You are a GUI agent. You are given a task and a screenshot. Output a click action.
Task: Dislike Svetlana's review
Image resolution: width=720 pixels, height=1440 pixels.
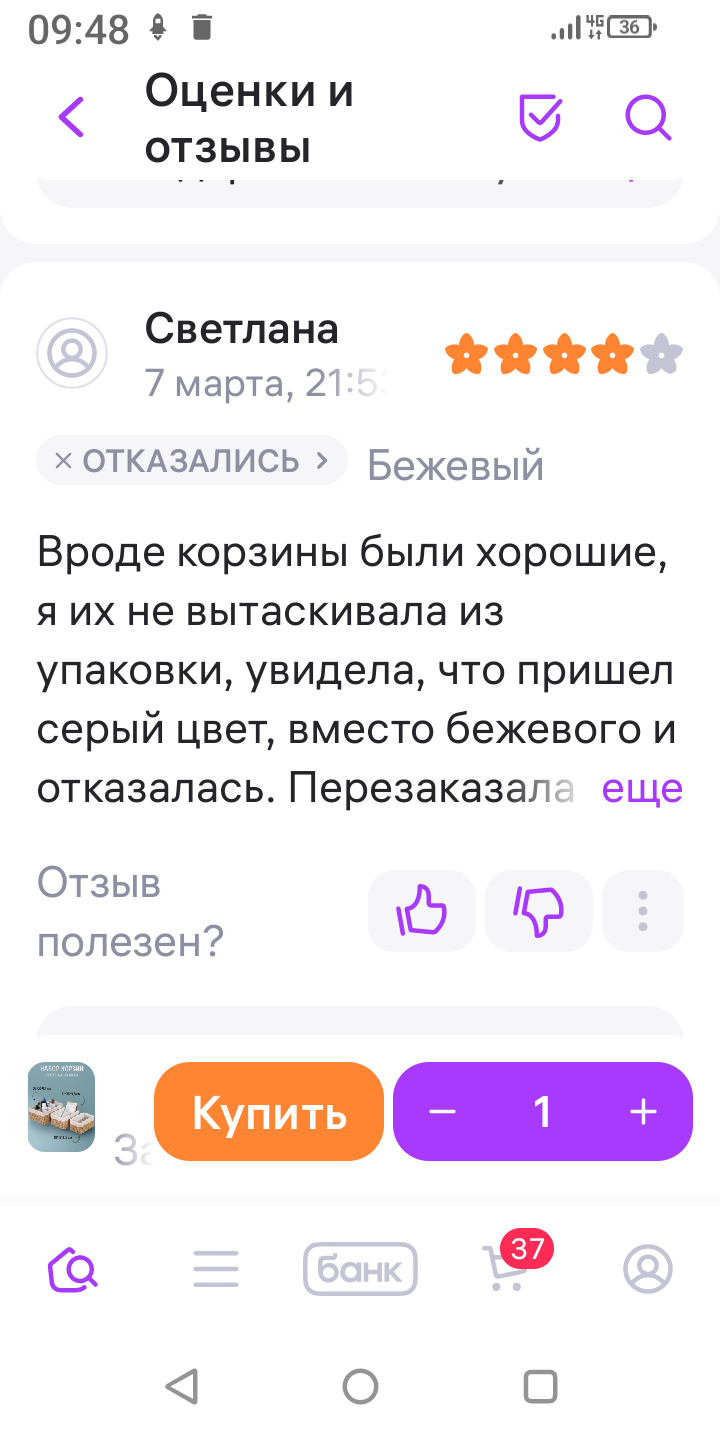[539, 911]
